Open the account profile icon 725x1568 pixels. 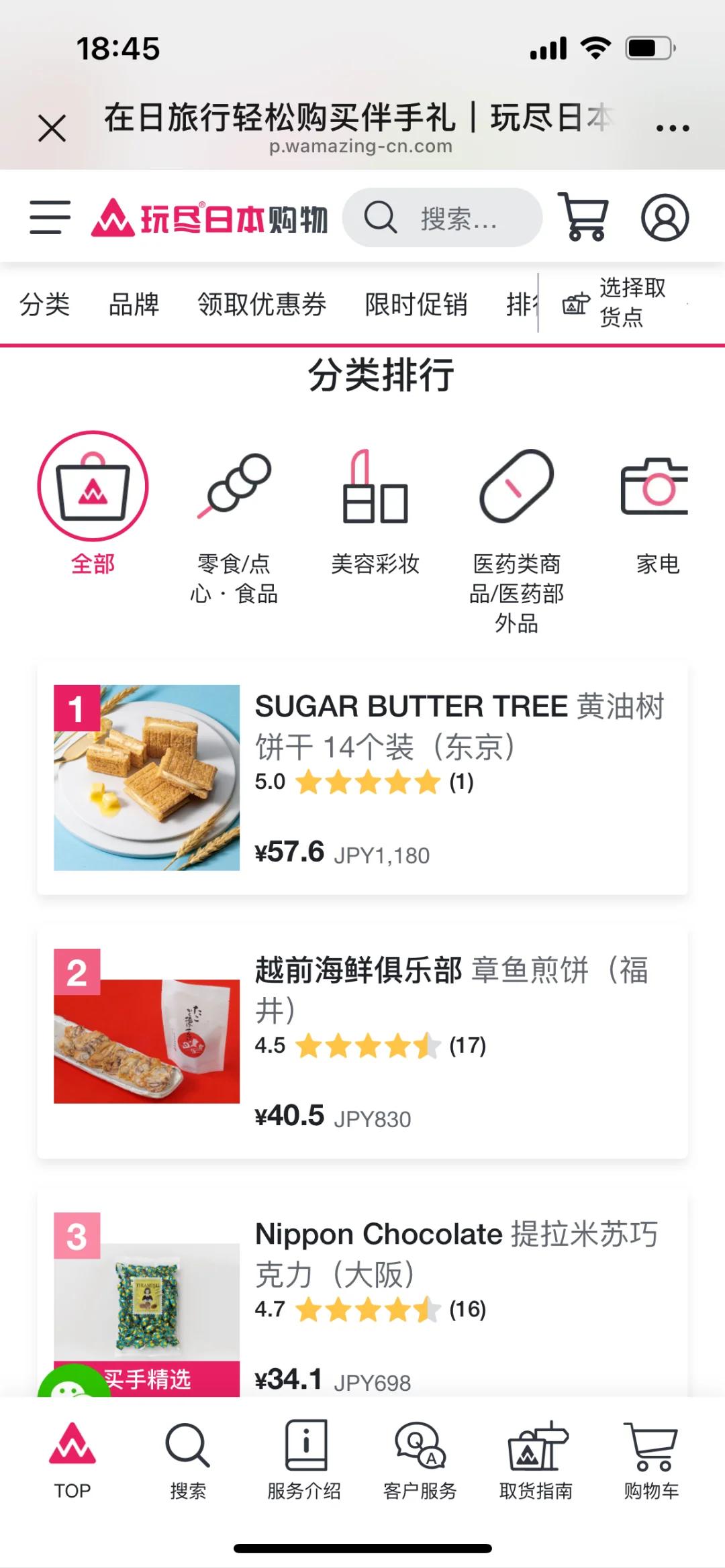(x=665, y=217)
